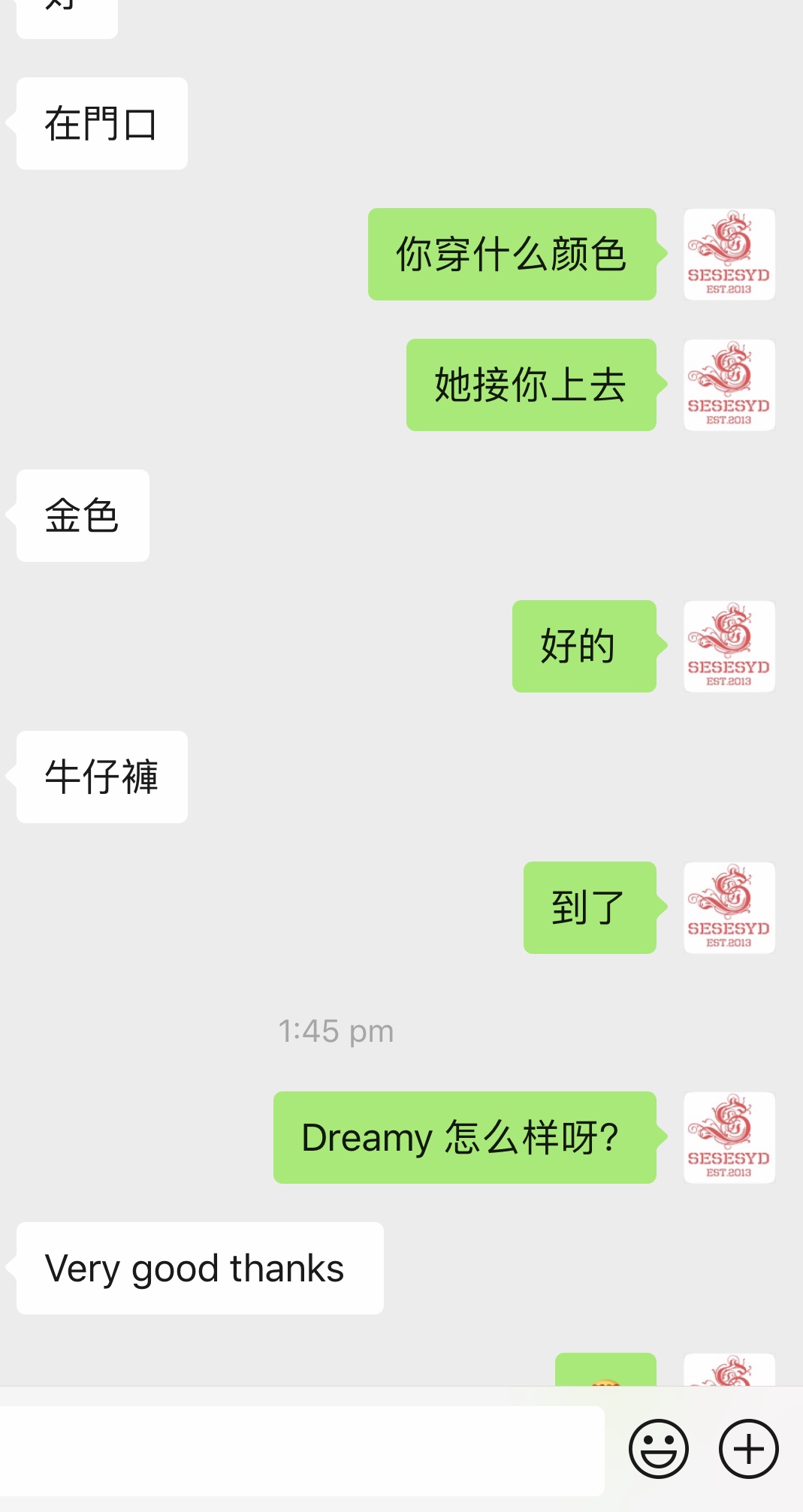Open the emoji sticker picker
The width and height of the screenshot is (803, 1512).
pyautogui.click(x=658, y=1448)
